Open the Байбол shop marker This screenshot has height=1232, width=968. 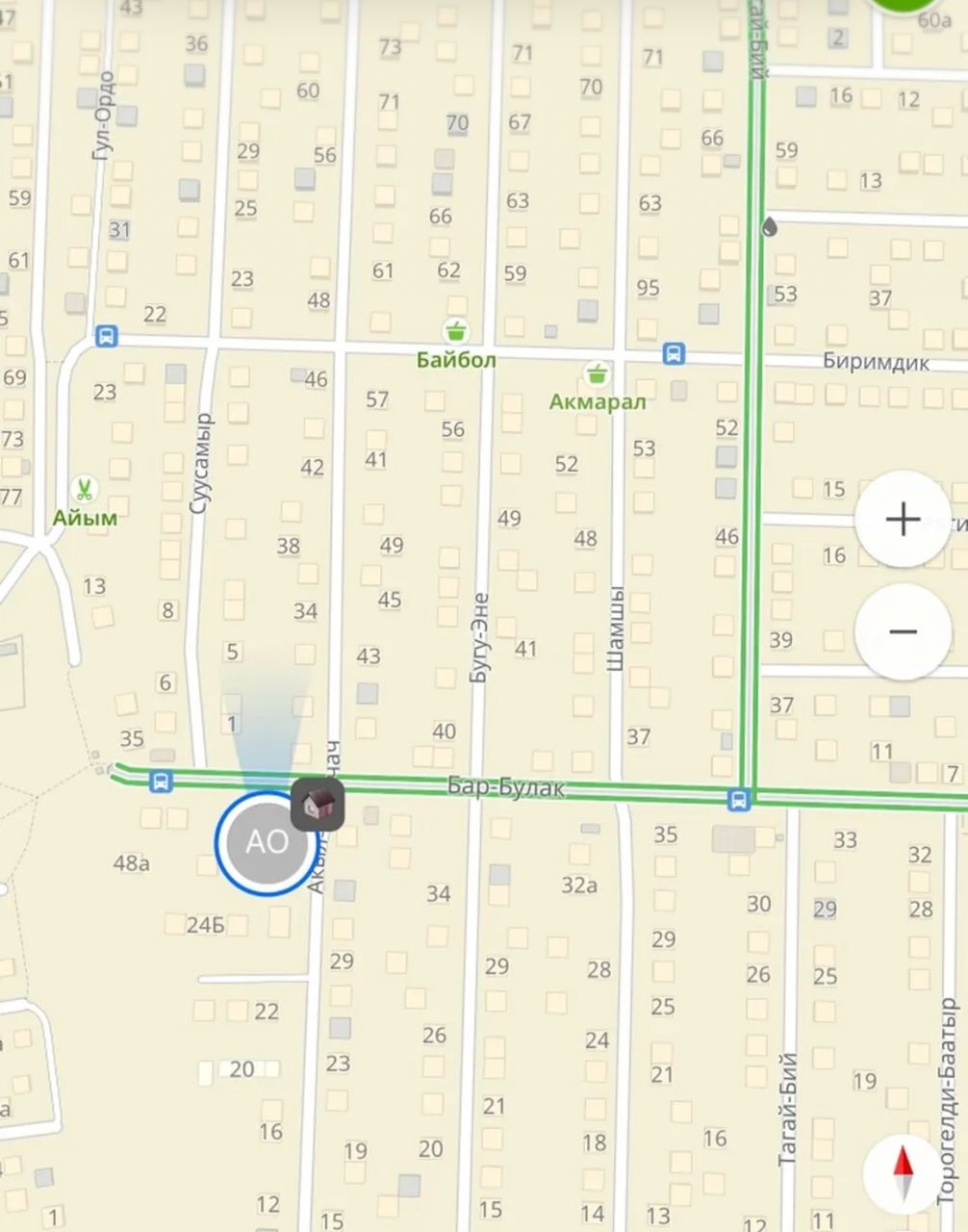(456, 332)
